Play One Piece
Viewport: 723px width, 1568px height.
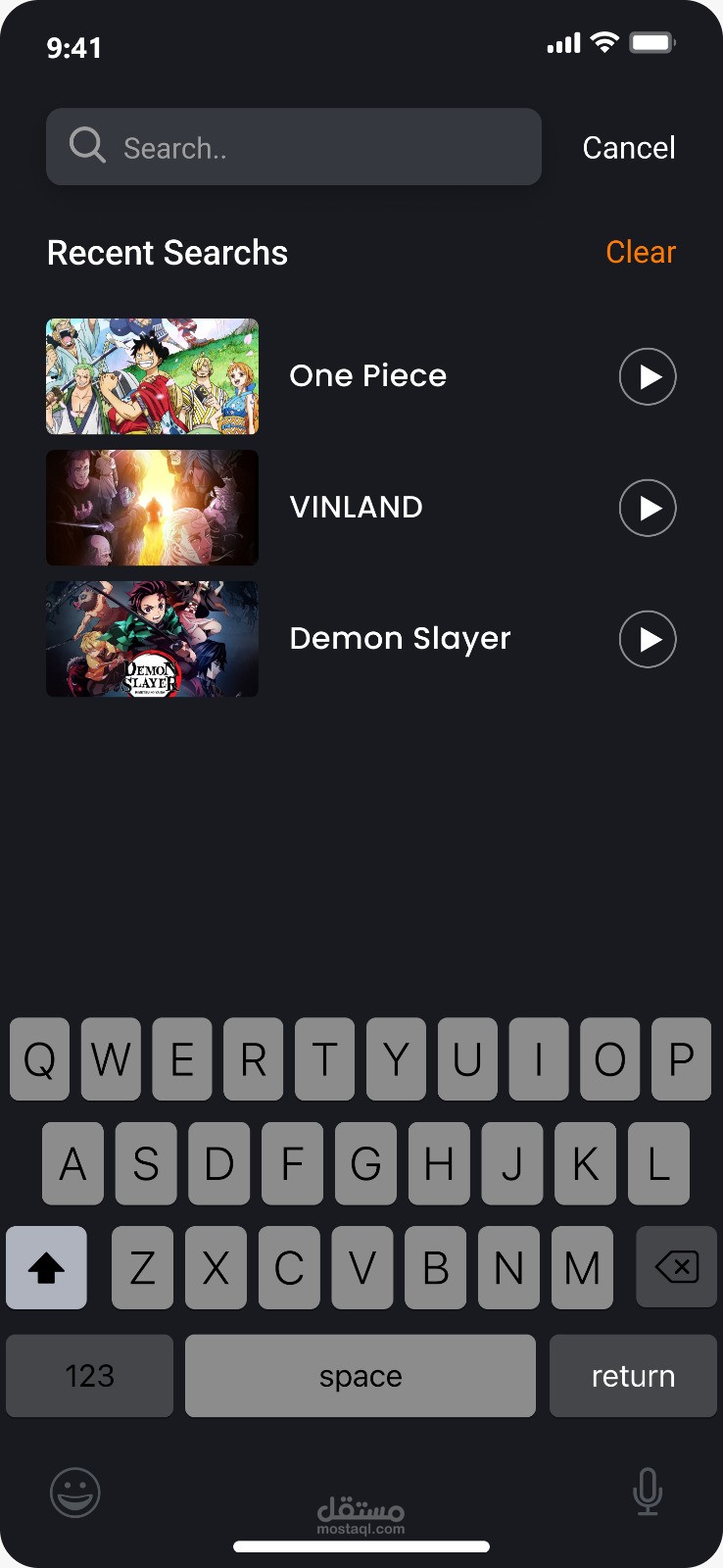tap(648, 376)
